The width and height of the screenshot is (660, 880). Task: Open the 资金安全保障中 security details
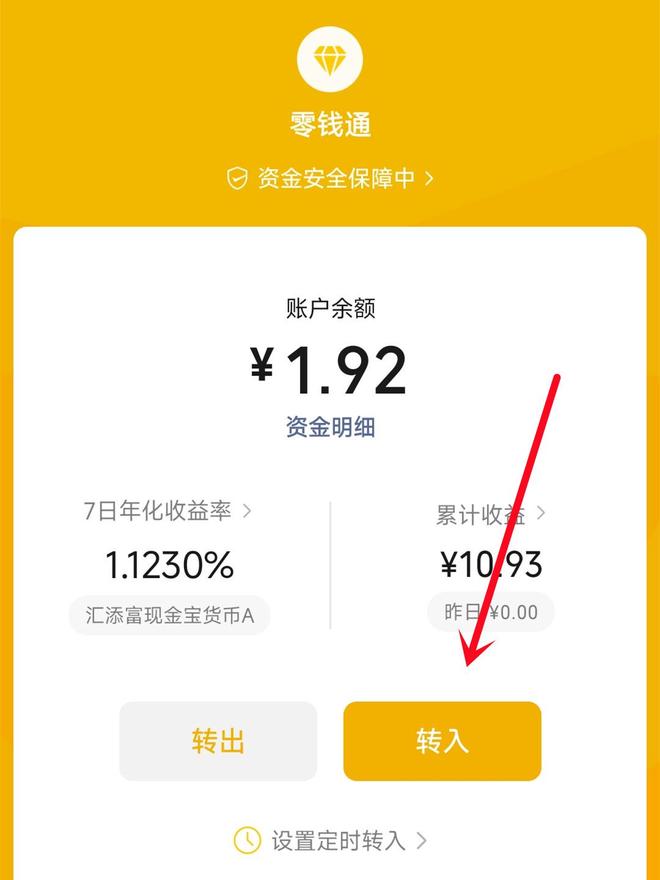click(330, 179)
